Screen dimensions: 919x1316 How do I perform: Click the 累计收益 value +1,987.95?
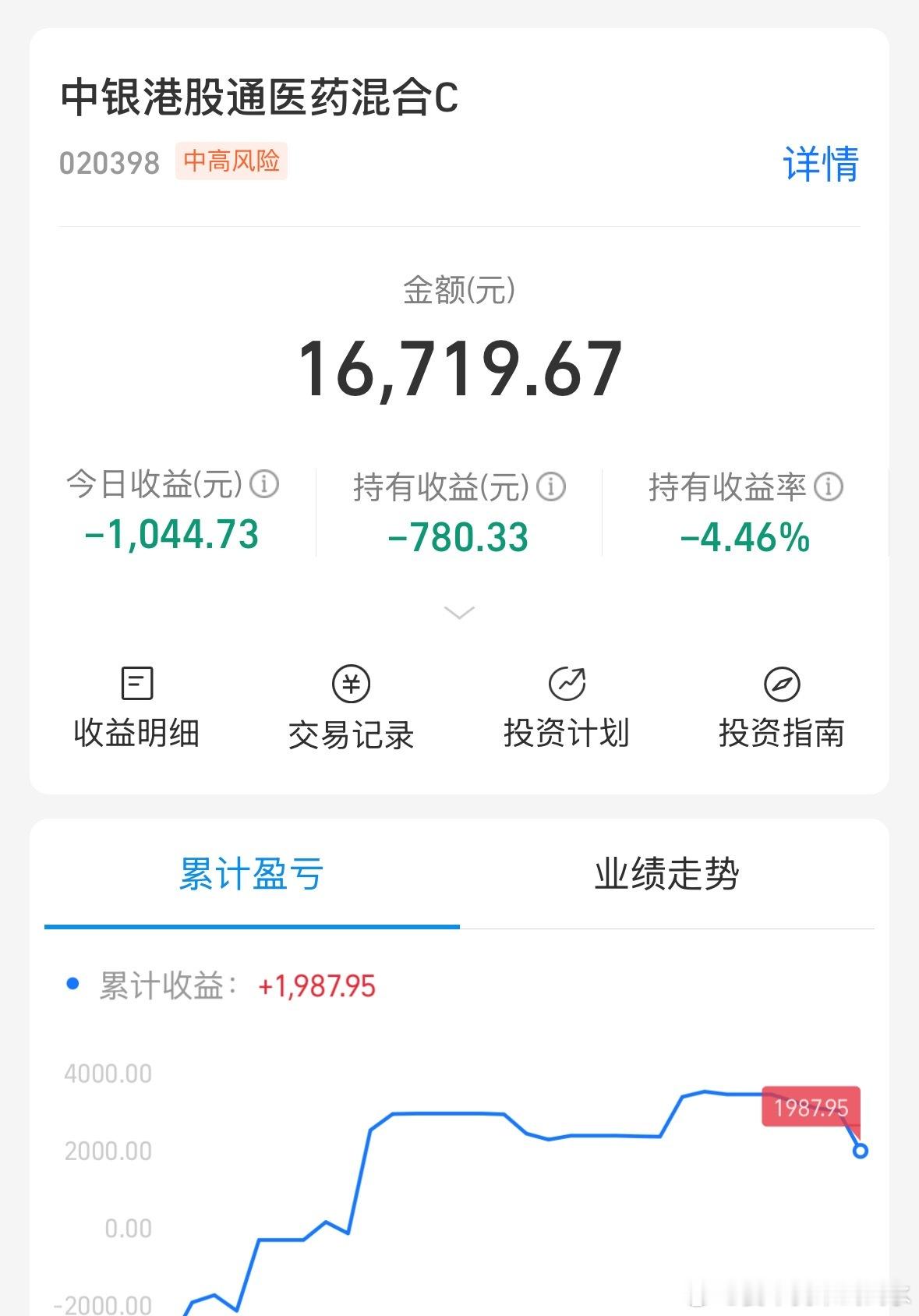coord(318,986)
